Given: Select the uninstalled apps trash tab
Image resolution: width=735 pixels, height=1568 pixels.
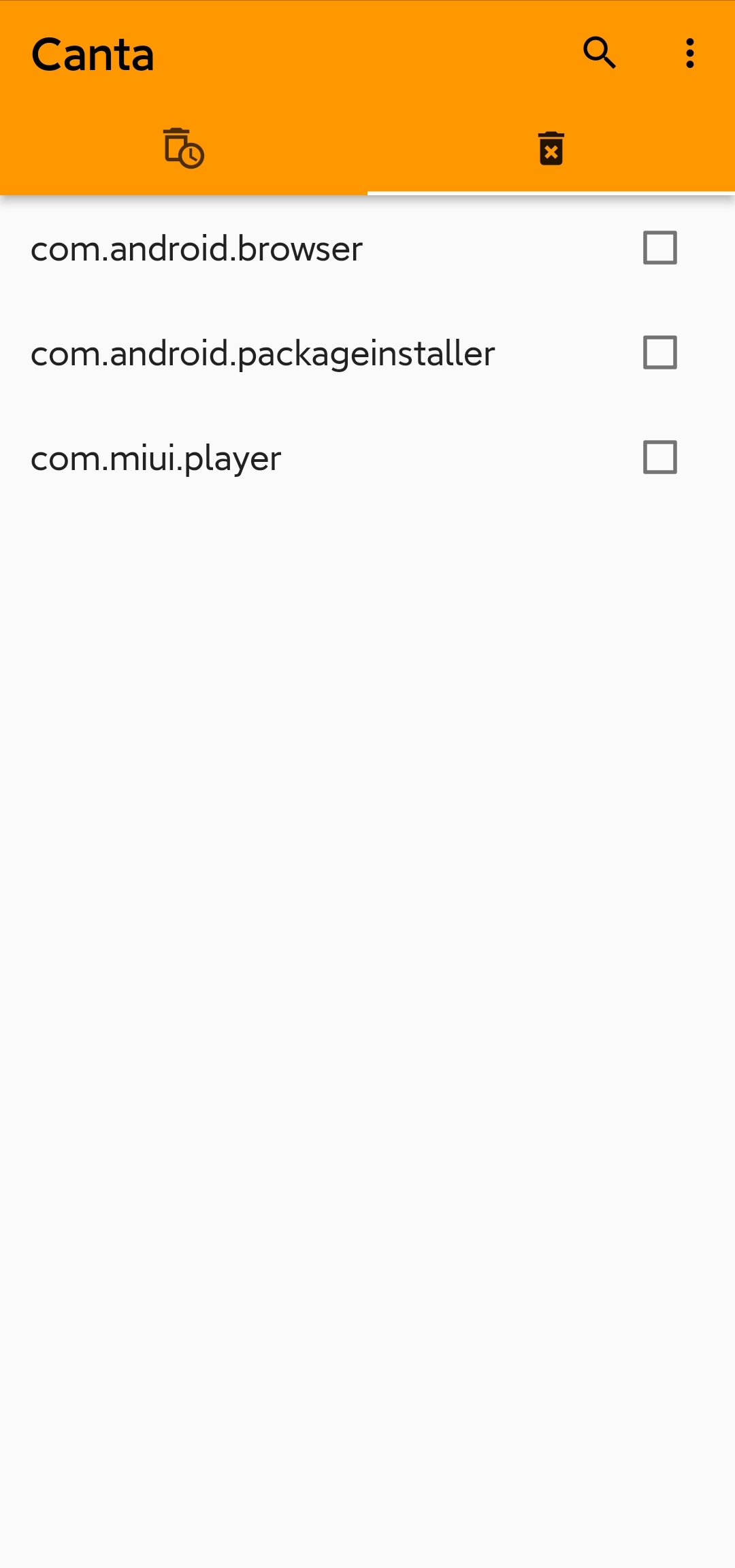Looking at the screenshot, I should tap(551, 148).
